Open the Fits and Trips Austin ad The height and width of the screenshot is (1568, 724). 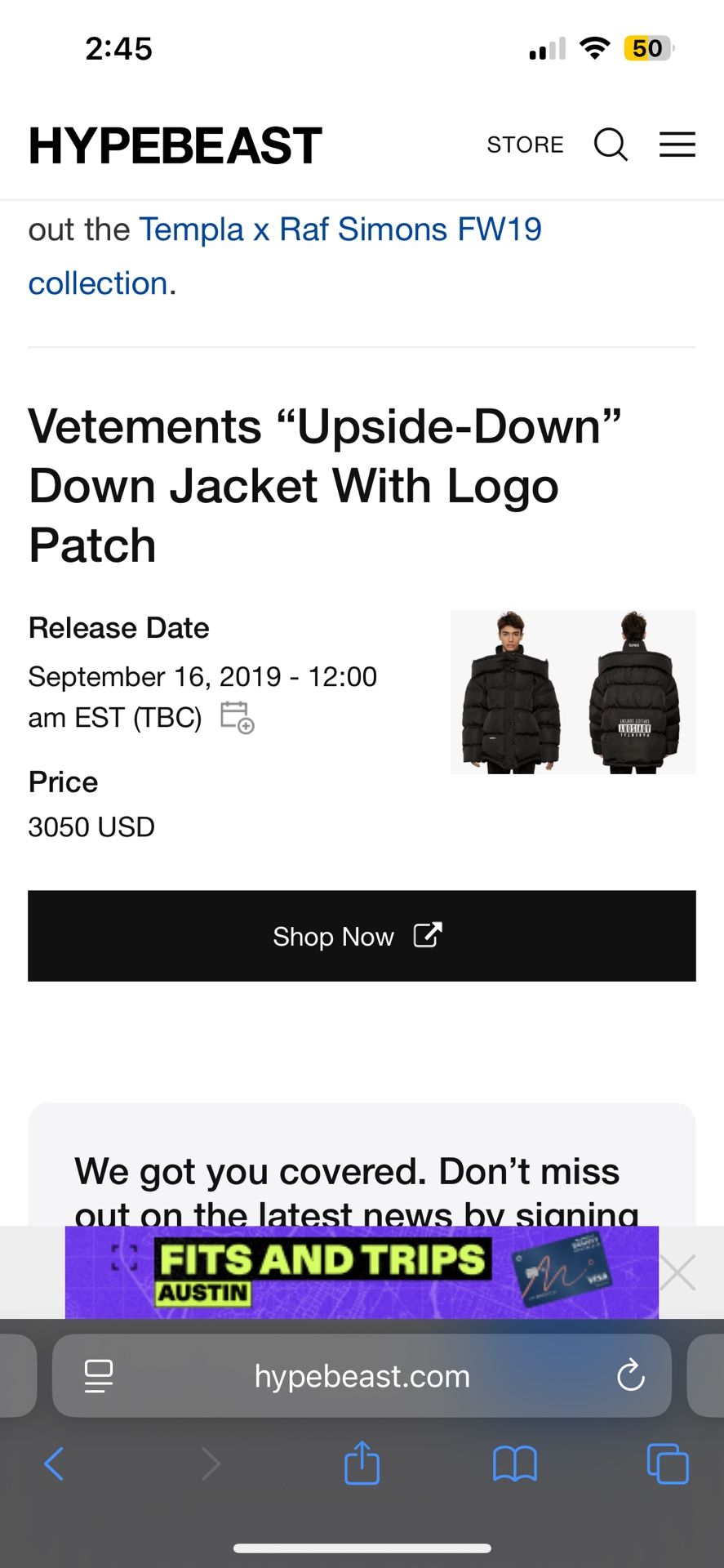[361, 1272]
